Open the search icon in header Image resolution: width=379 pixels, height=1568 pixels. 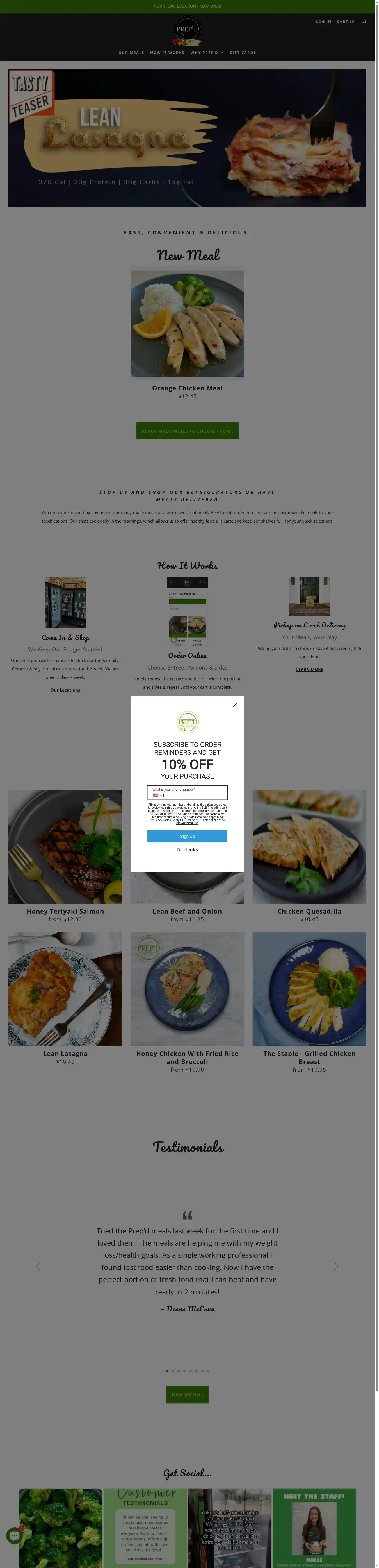(364, 21)
